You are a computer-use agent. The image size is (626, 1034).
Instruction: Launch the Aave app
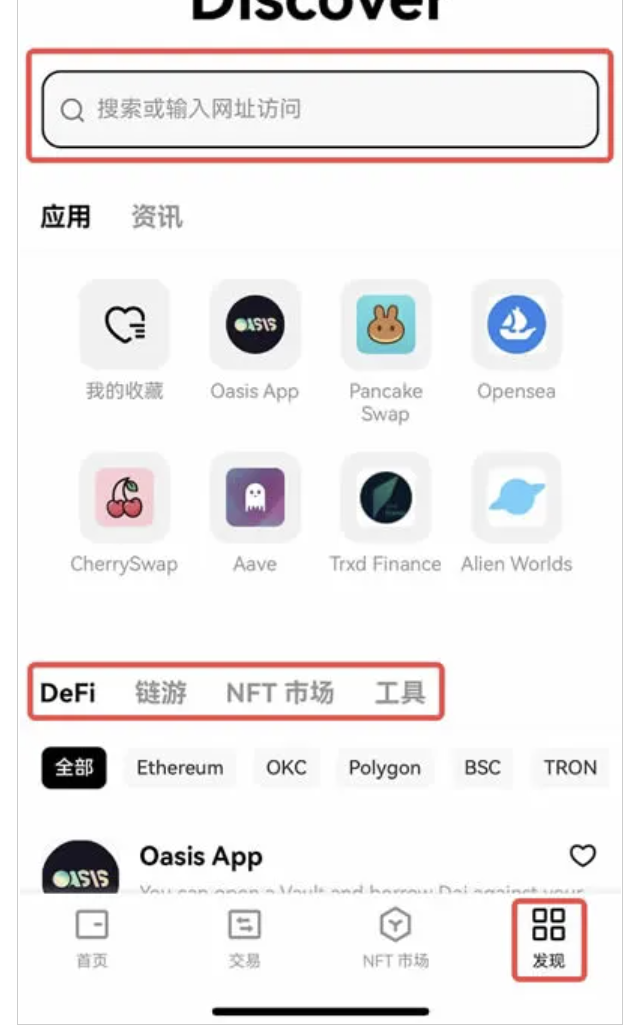coord(254,497)
